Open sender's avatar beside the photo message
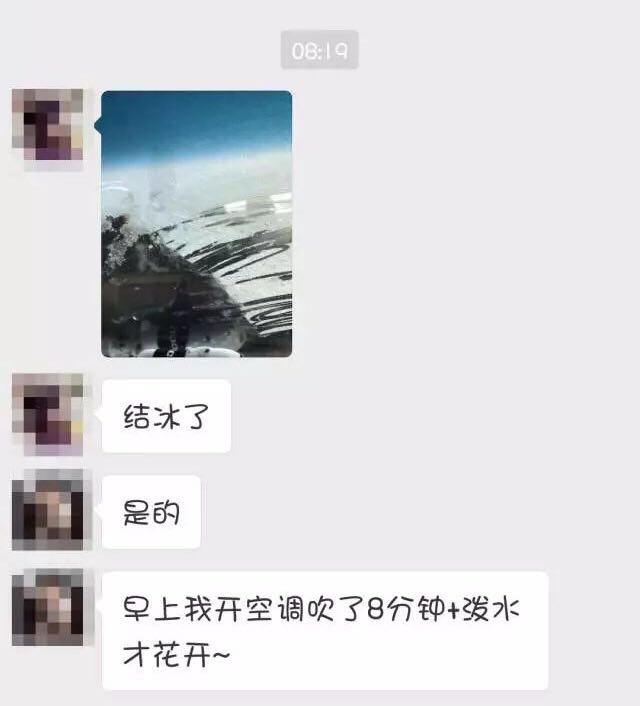The image size is (640, 706). (x=47, y=125)
